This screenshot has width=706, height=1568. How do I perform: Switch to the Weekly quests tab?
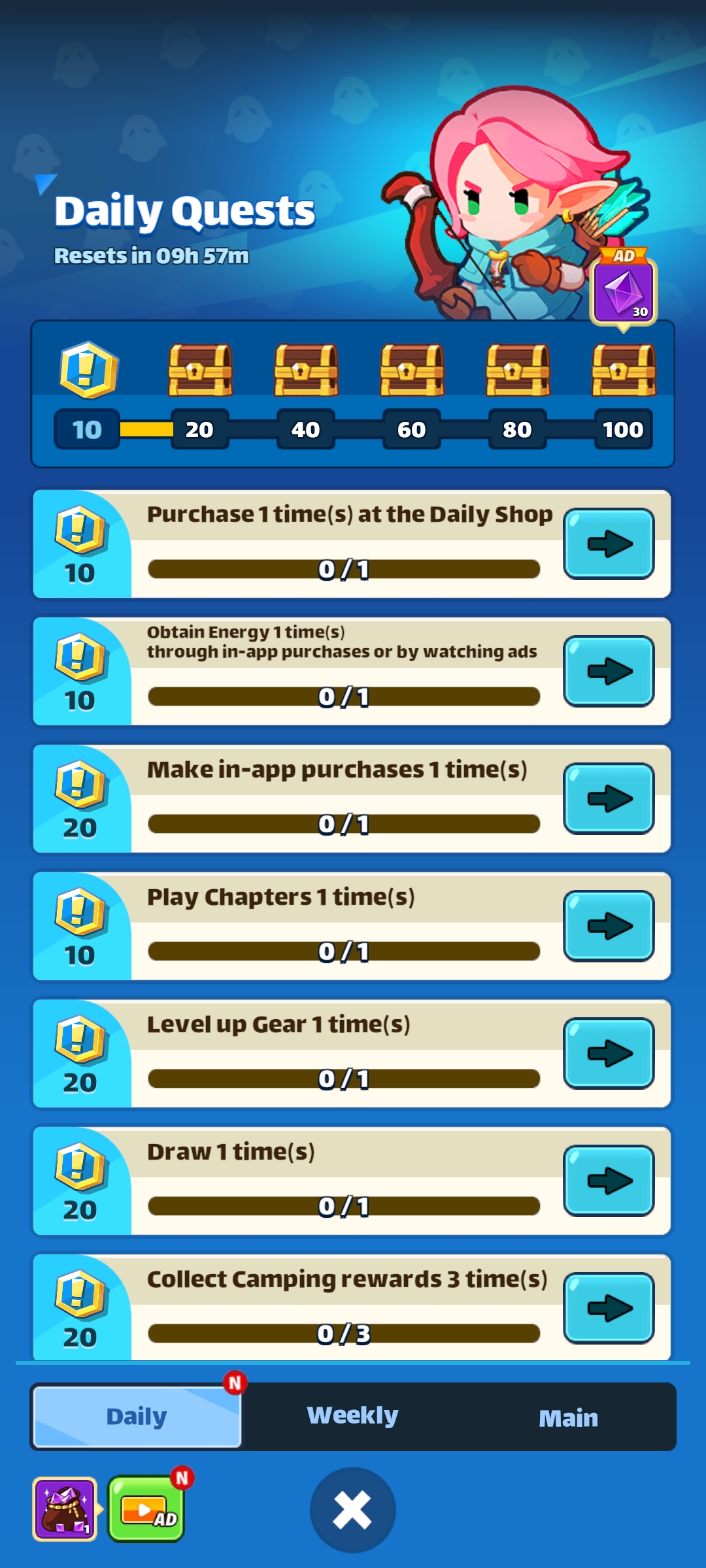click(x=352, y=1416)
